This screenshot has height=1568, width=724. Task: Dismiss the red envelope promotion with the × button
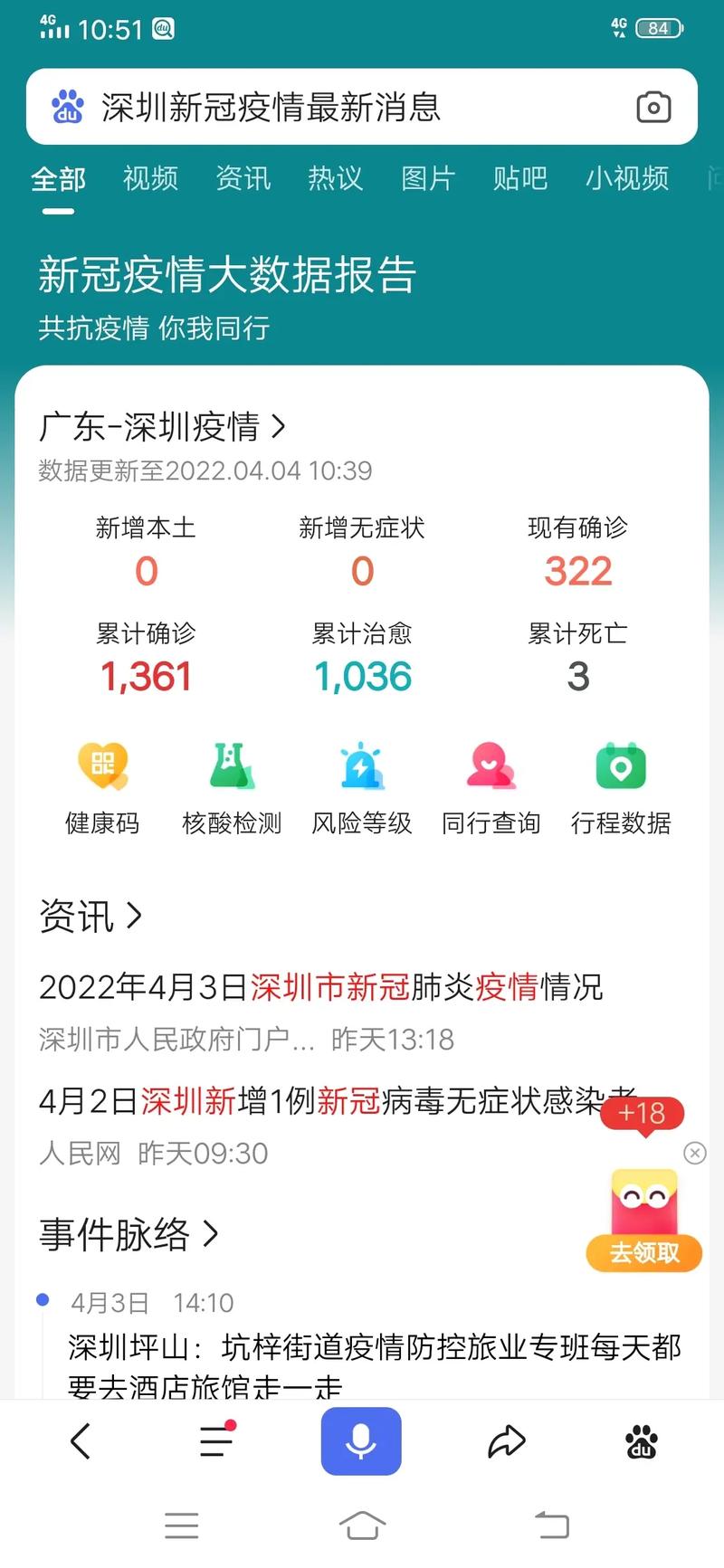tap(694, 1153)
